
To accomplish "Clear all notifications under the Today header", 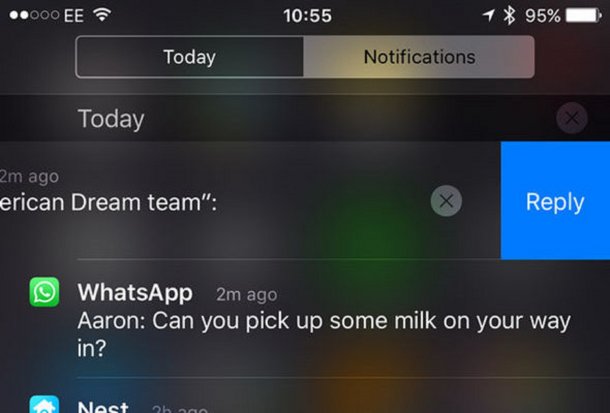I will [x=571, y=119].
